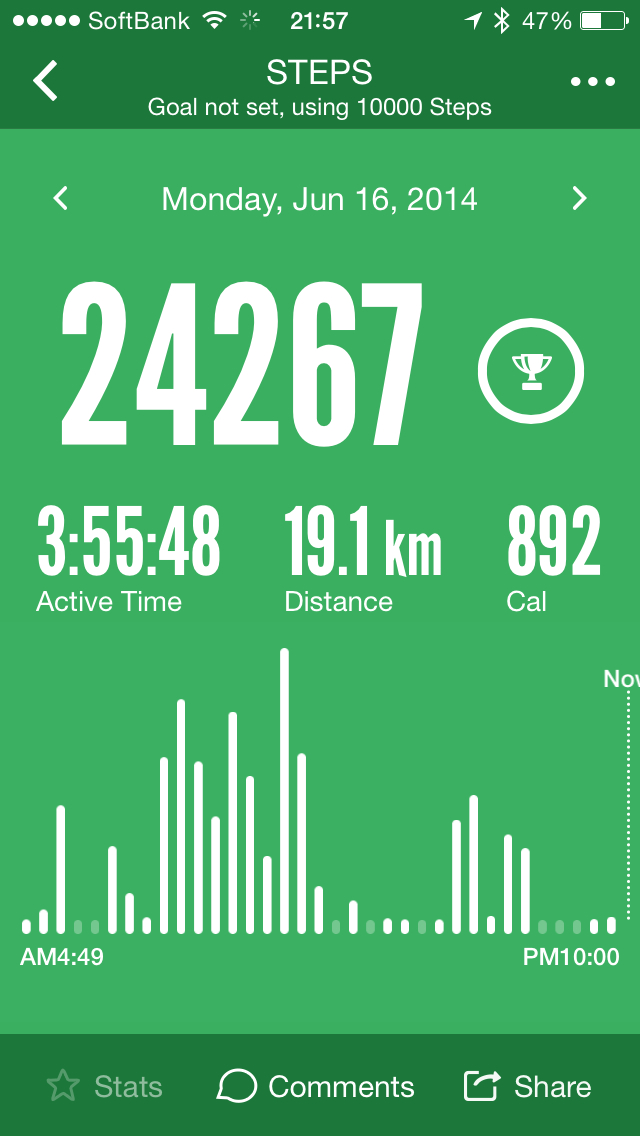This screenshot has width=640, height=1136.
Task: Go back from the Steps screen
Action: pyautogui.click(x=46, y=81)
